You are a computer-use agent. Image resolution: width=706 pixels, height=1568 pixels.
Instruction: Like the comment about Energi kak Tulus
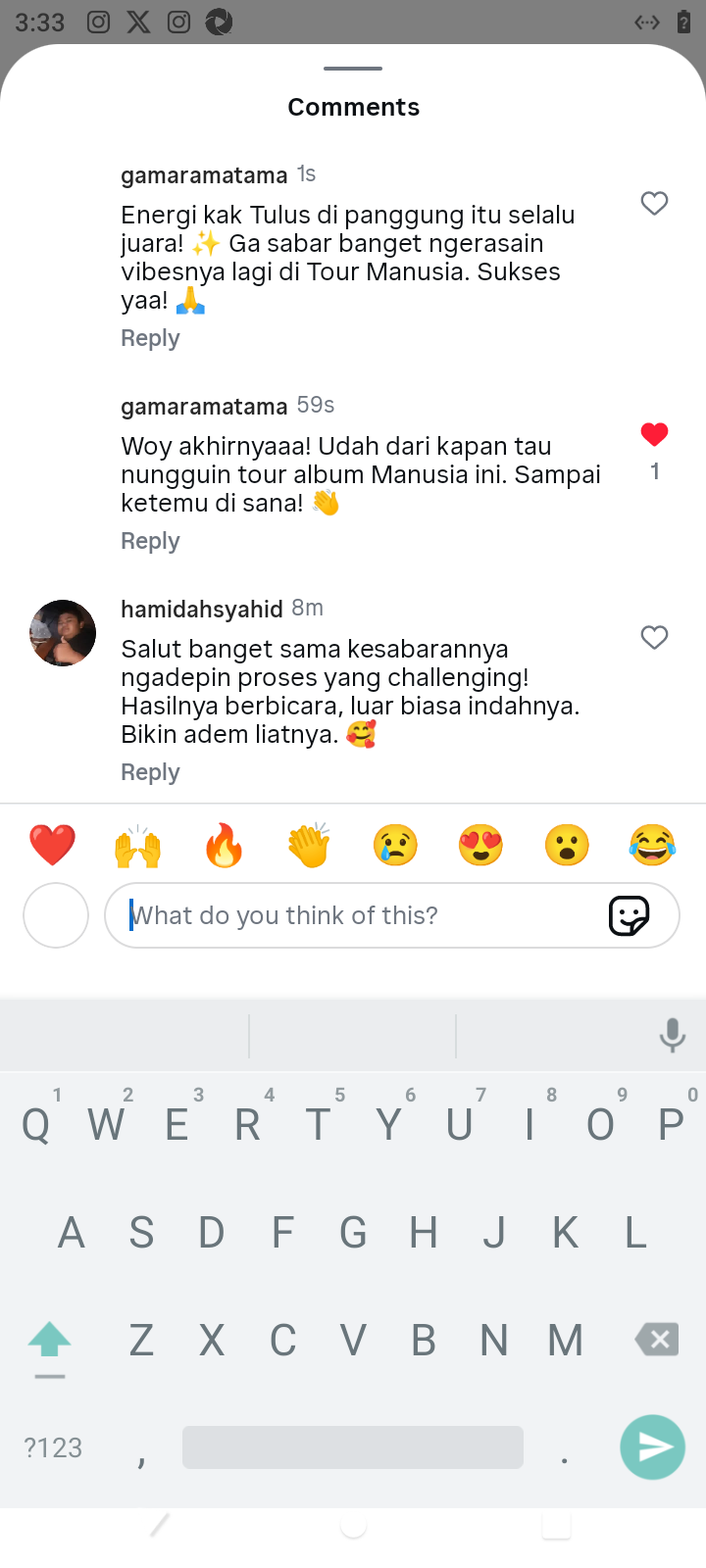654,203
